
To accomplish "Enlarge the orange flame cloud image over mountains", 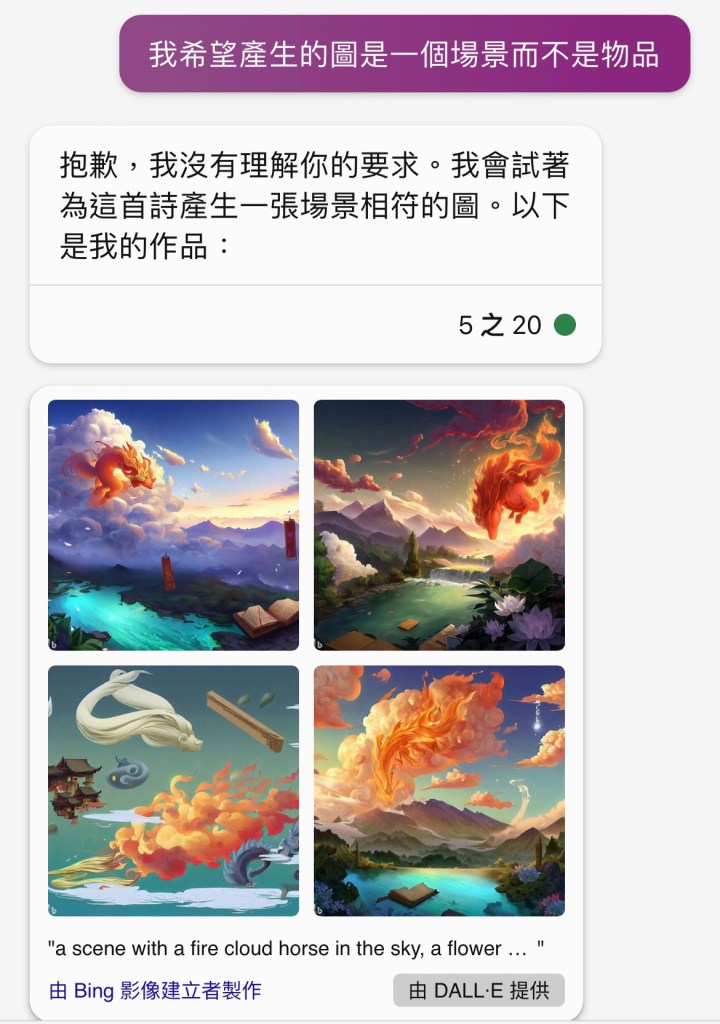I will click(439, 790).
